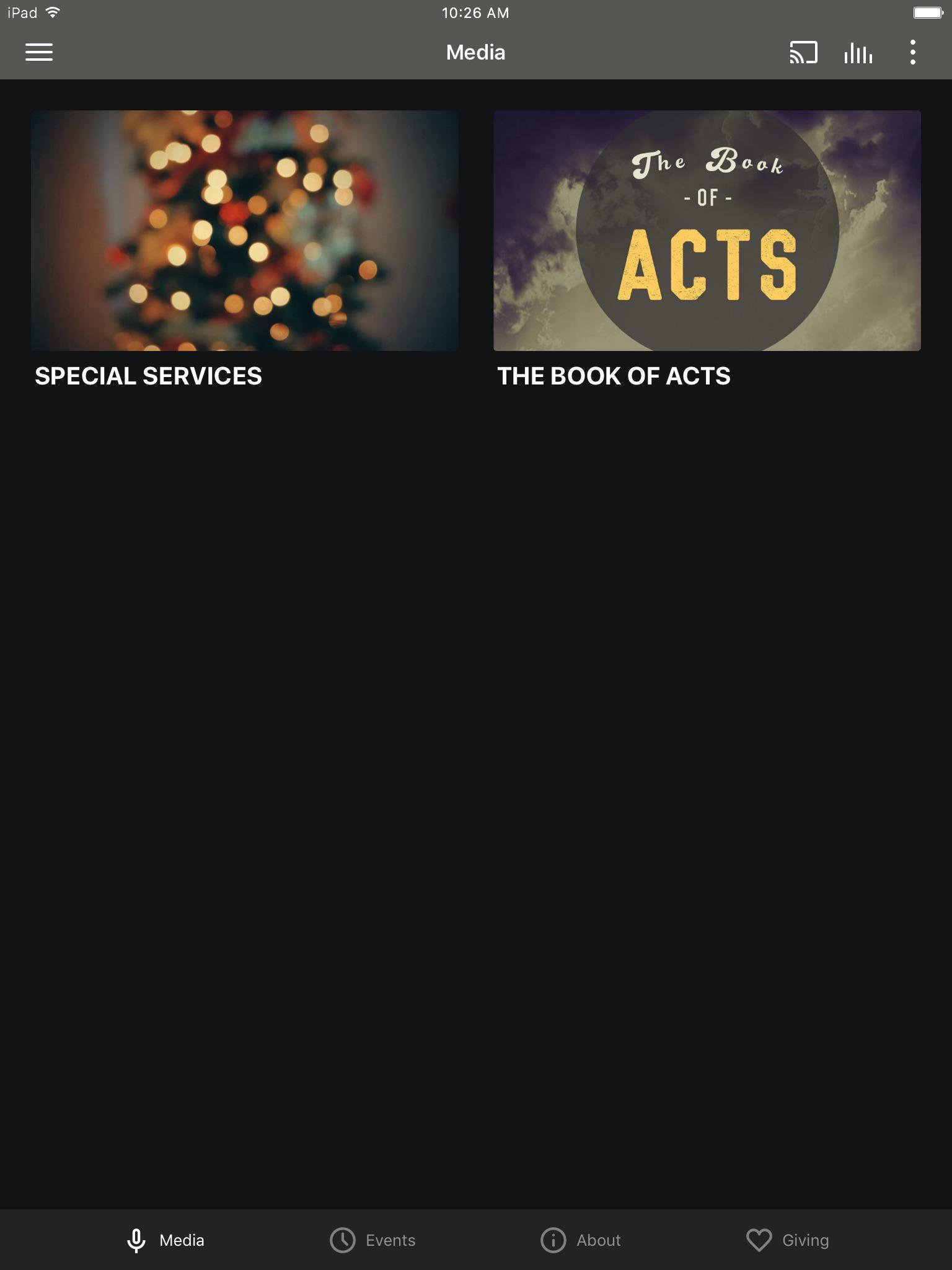Open the Special Services series

(x=245, y=231)
